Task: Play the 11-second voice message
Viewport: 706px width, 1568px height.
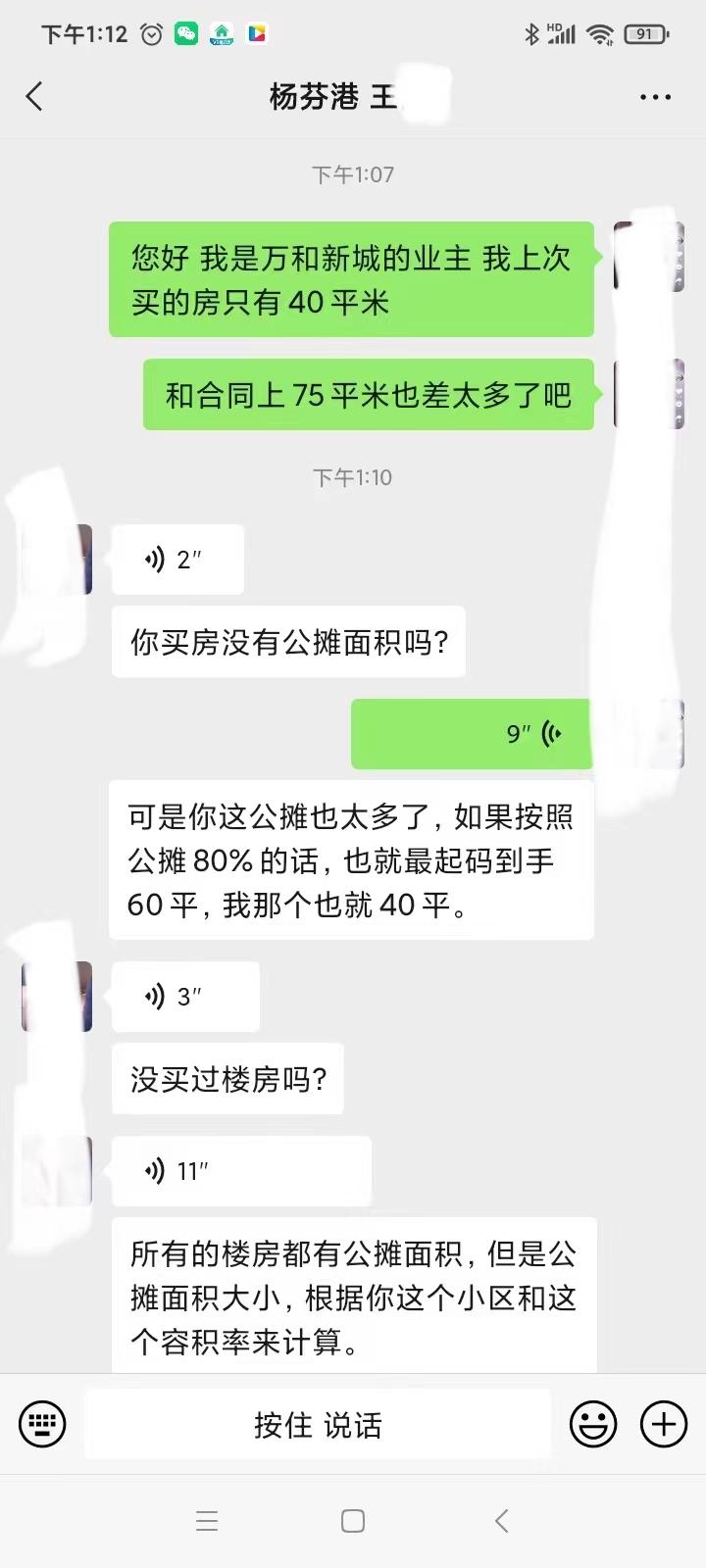Action: [x=241, y=1171]
